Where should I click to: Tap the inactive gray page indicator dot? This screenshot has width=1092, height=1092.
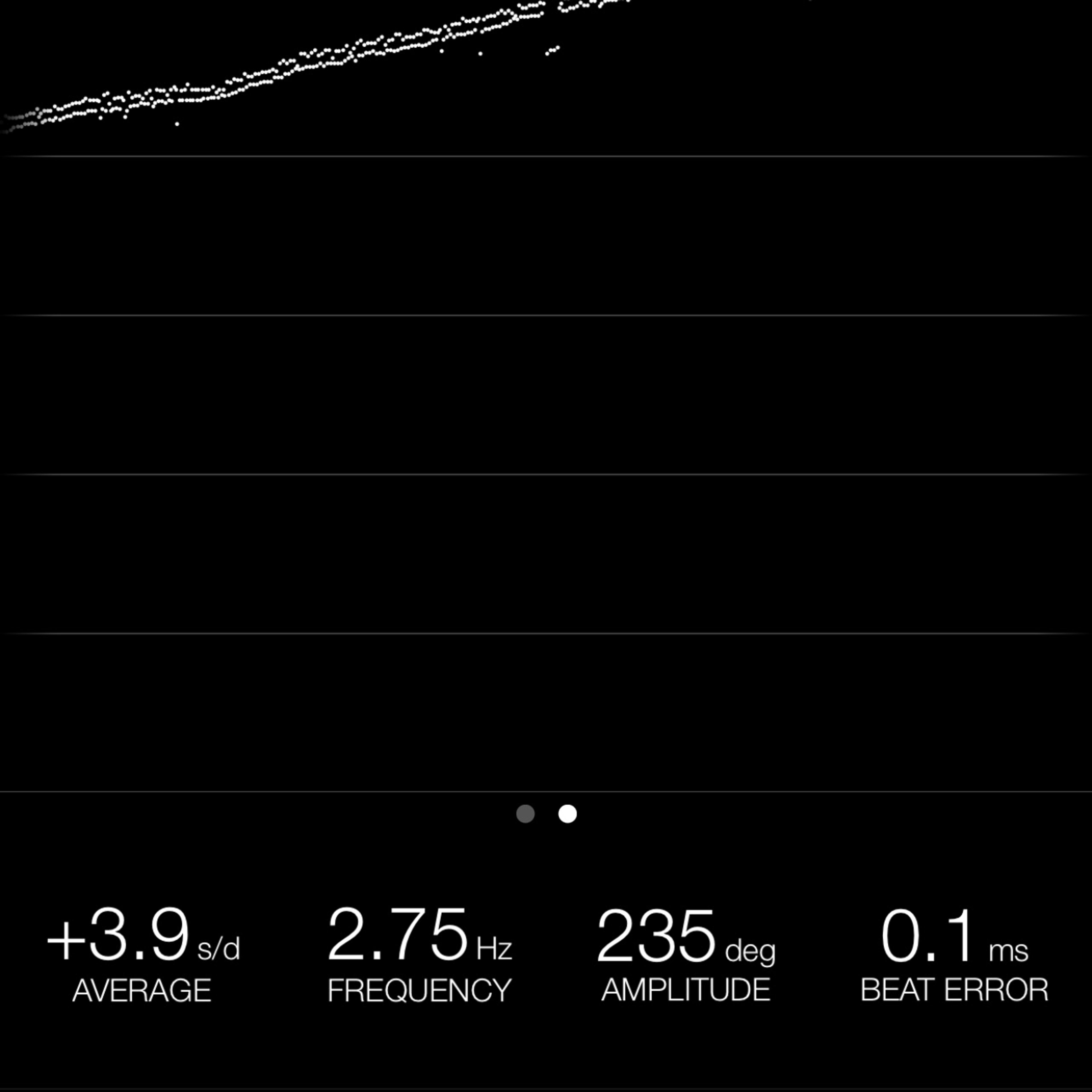click(525, 814)
